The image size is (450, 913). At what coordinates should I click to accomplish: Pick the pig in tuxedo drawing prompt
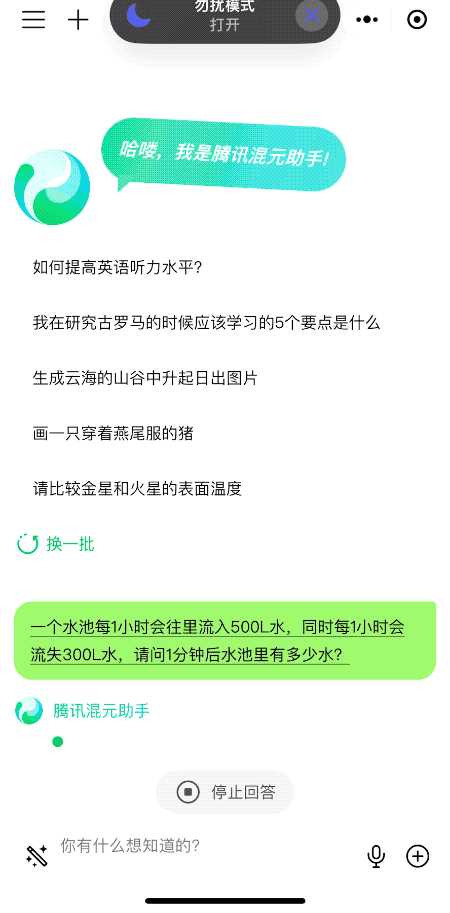coord(113,433)
